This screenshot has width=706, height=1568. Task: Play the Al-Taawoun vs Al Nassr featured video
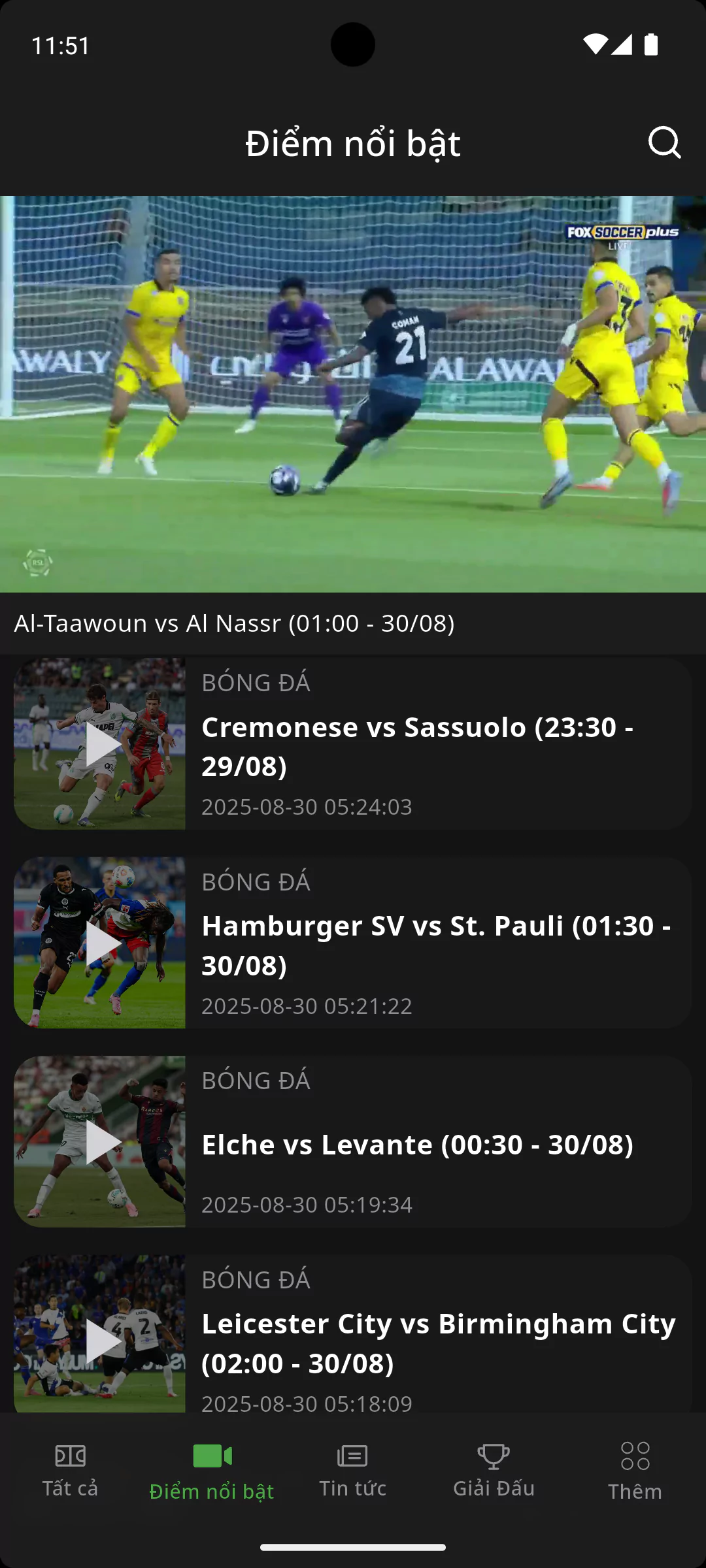click(353, 395)
